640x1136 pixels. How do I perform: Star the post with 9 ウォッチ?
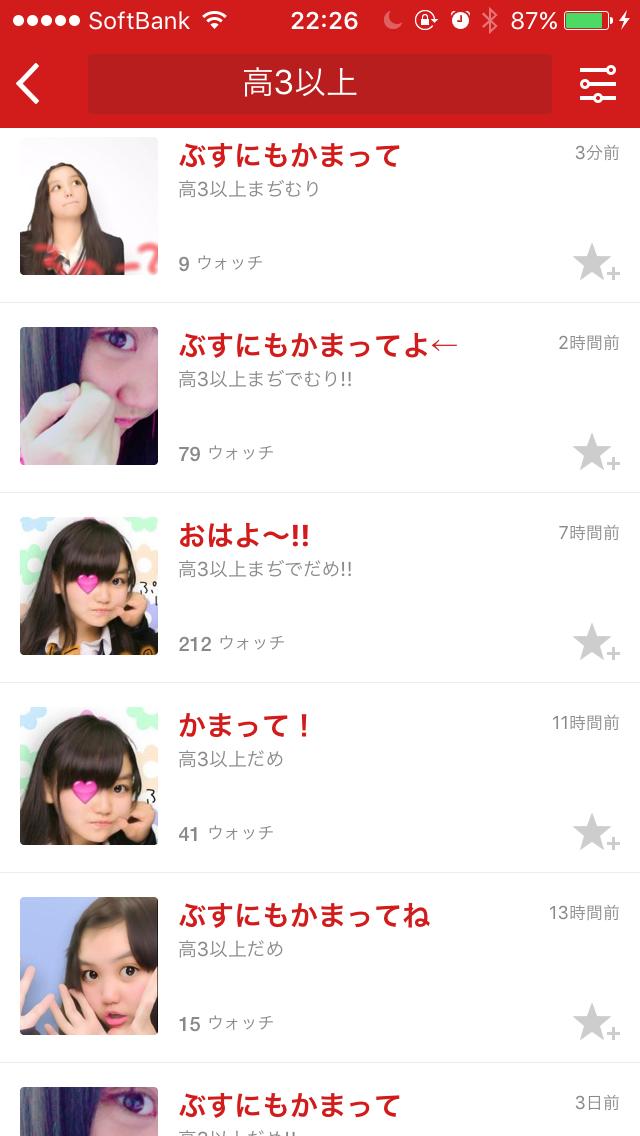click(x=596, y=263)
